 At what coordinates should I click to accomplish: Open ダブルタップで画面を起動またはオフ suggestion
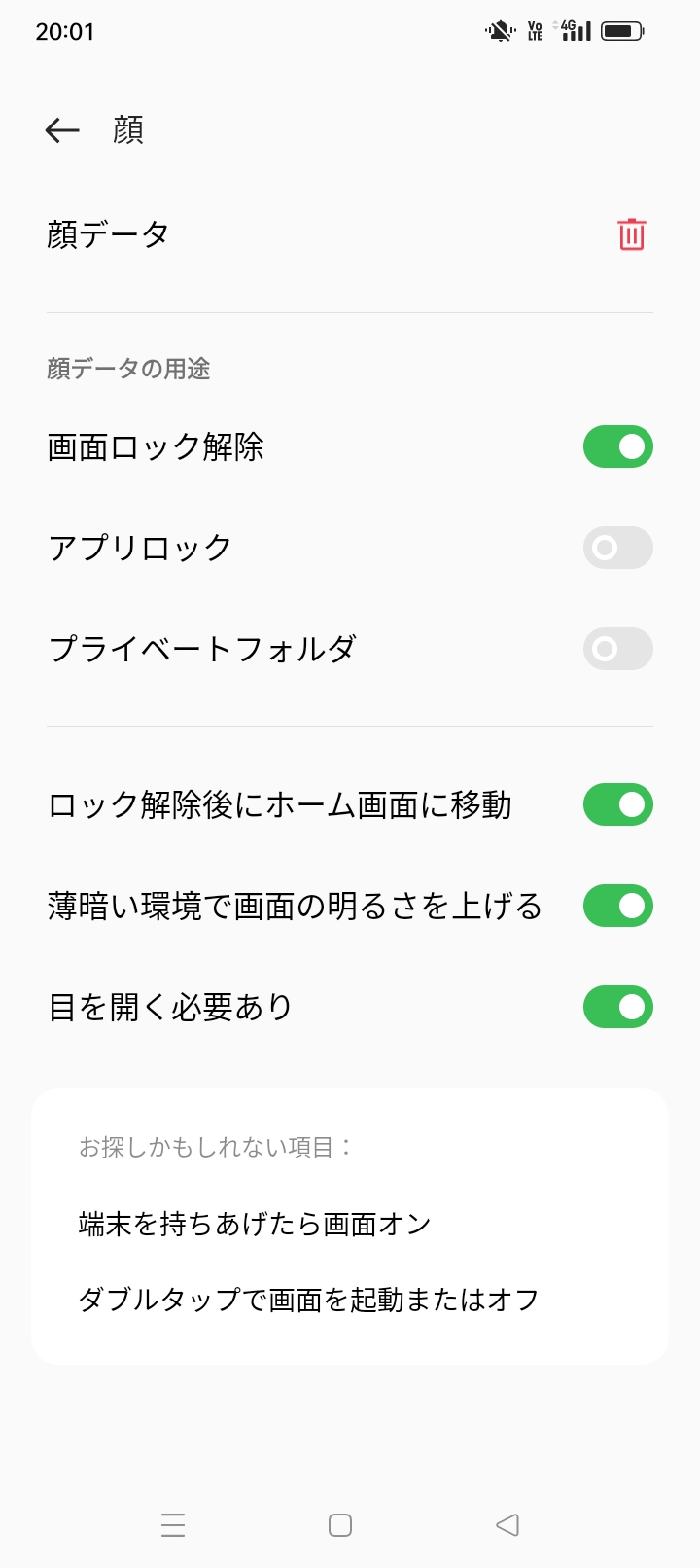click(x=309, y=1297)
